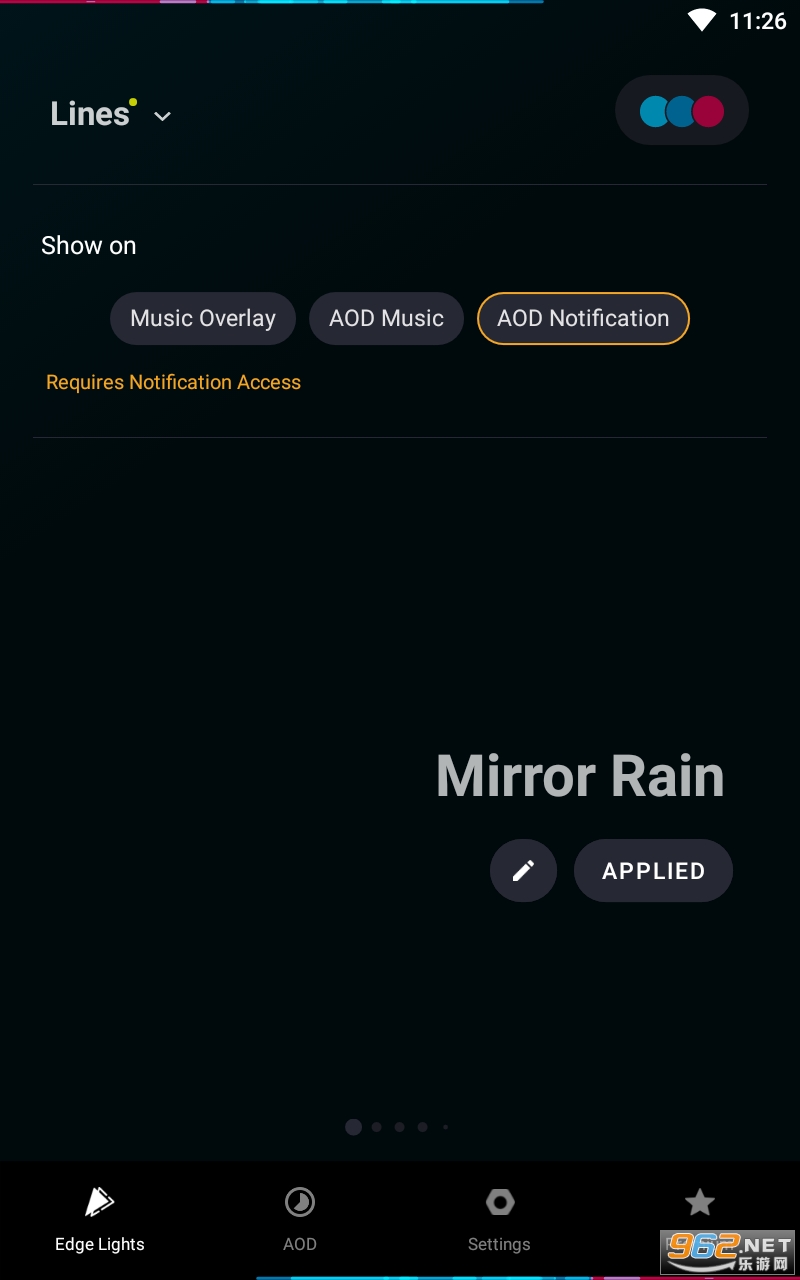
Task: Open the color palette picker
Action: [682, 111]
